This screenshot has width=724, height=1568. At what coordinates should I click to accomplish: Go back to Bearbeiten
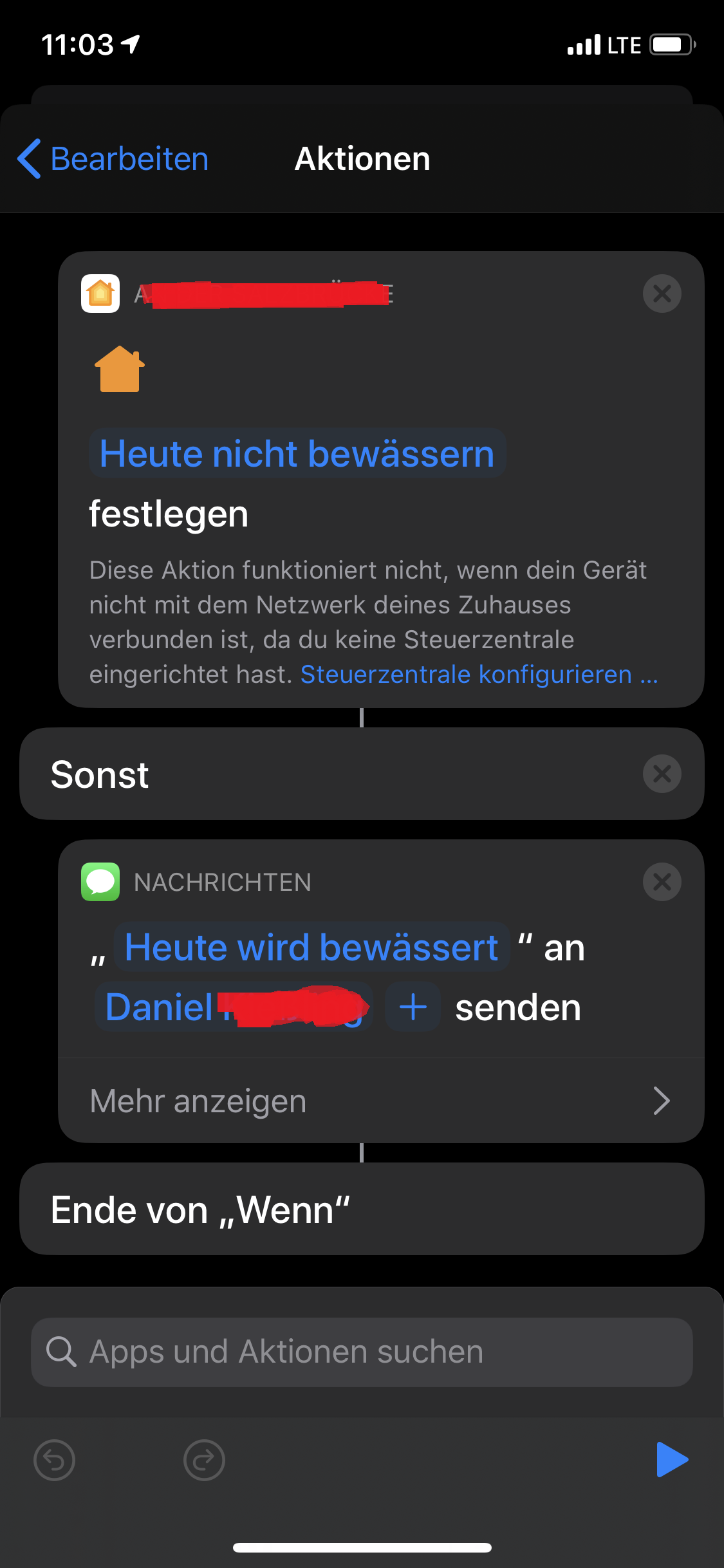point(113,159)
